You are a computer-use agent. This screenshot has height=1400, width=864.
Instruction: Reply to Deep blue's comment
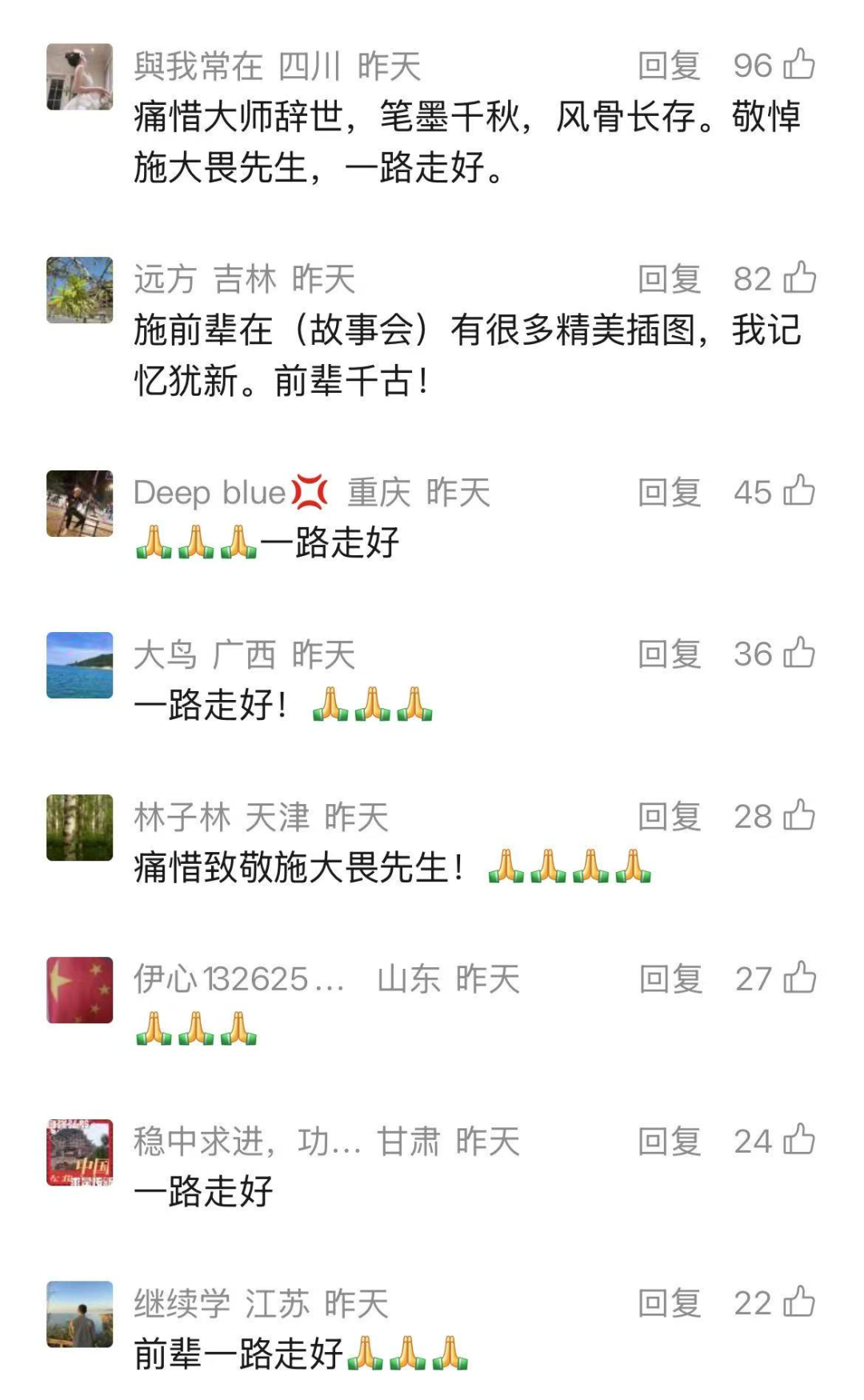pos(670,493)
